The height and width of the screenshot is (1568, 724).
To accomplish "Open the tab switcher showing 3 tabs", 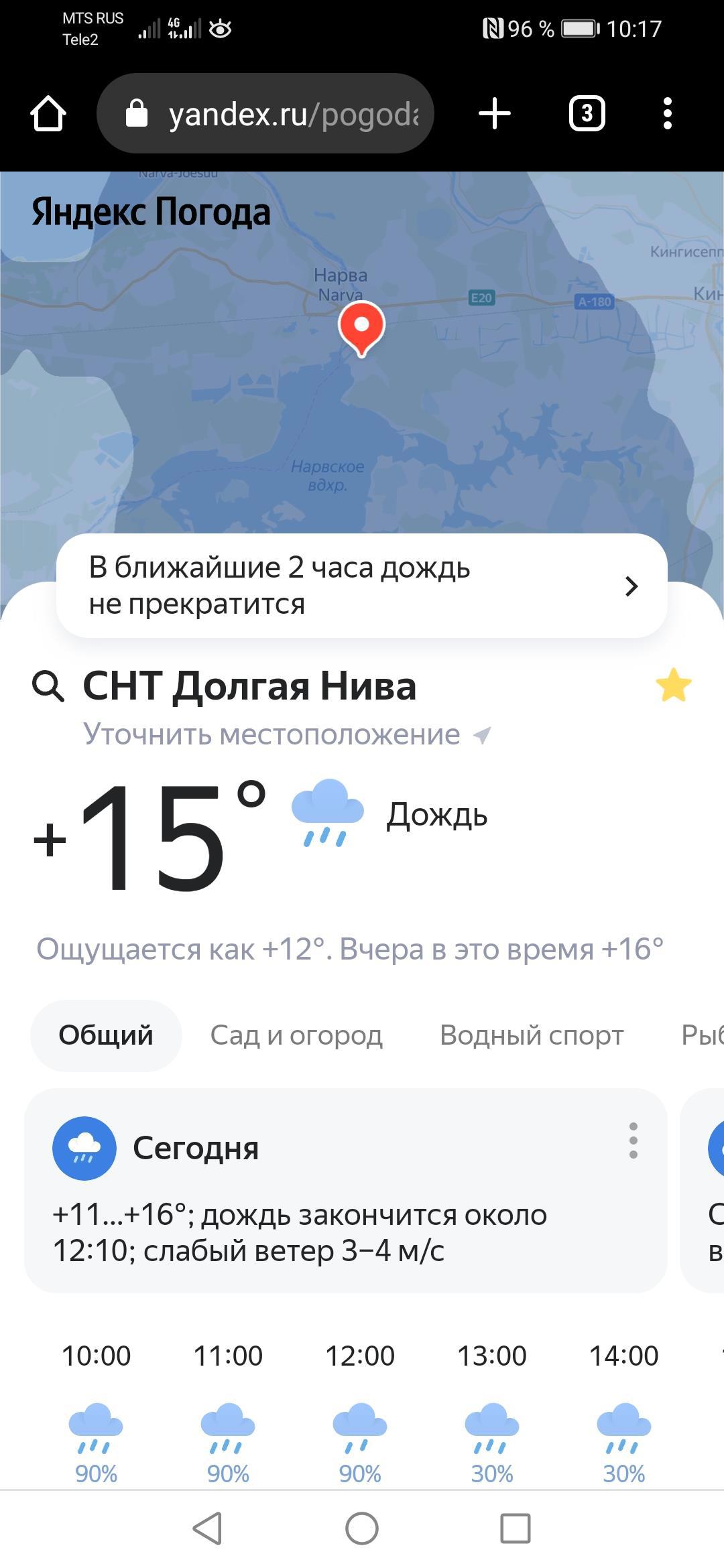I will click(587, 113).
